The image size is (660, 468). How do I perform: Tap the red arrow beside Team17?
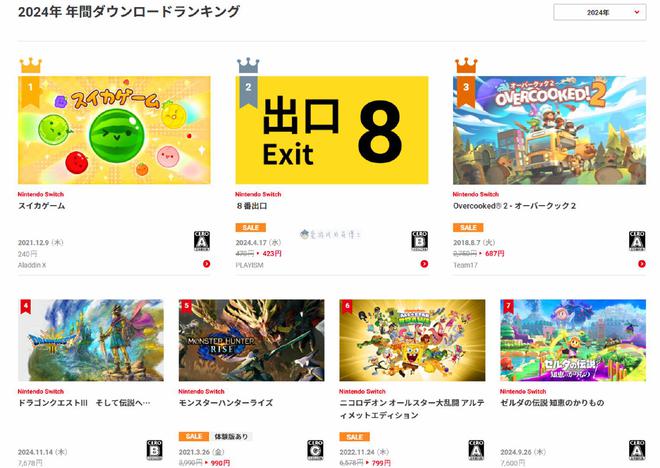pos(641,264)
